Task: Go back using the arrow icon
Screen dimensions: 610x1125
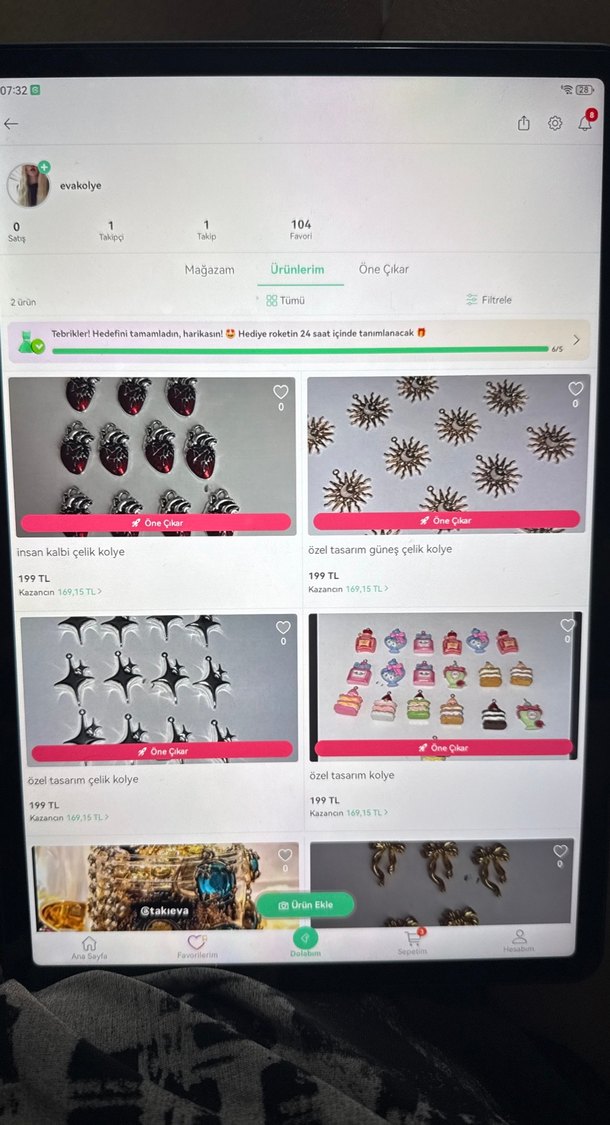Action: (12, 124)
